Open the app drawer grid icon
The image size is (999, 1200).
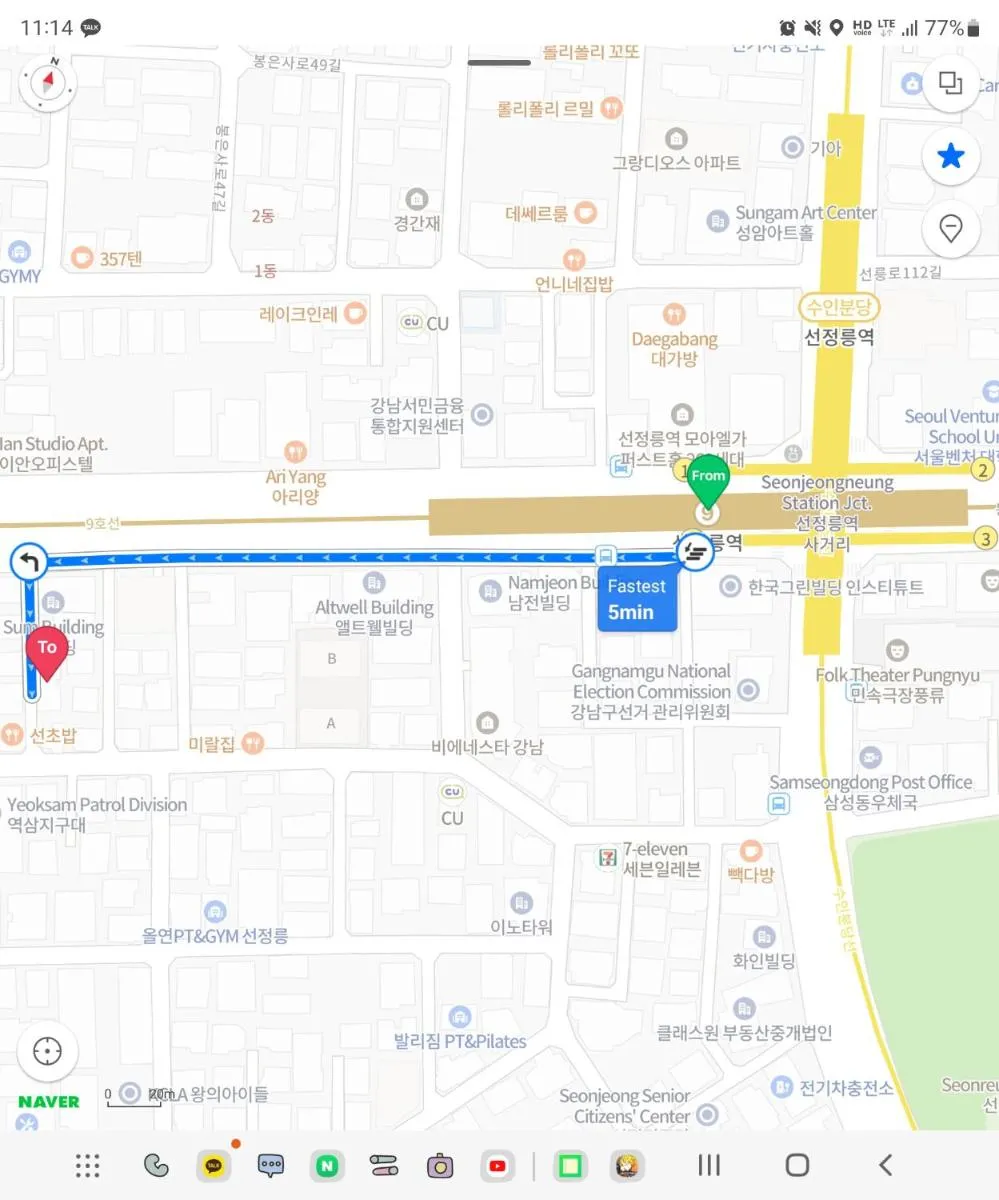88,1165
